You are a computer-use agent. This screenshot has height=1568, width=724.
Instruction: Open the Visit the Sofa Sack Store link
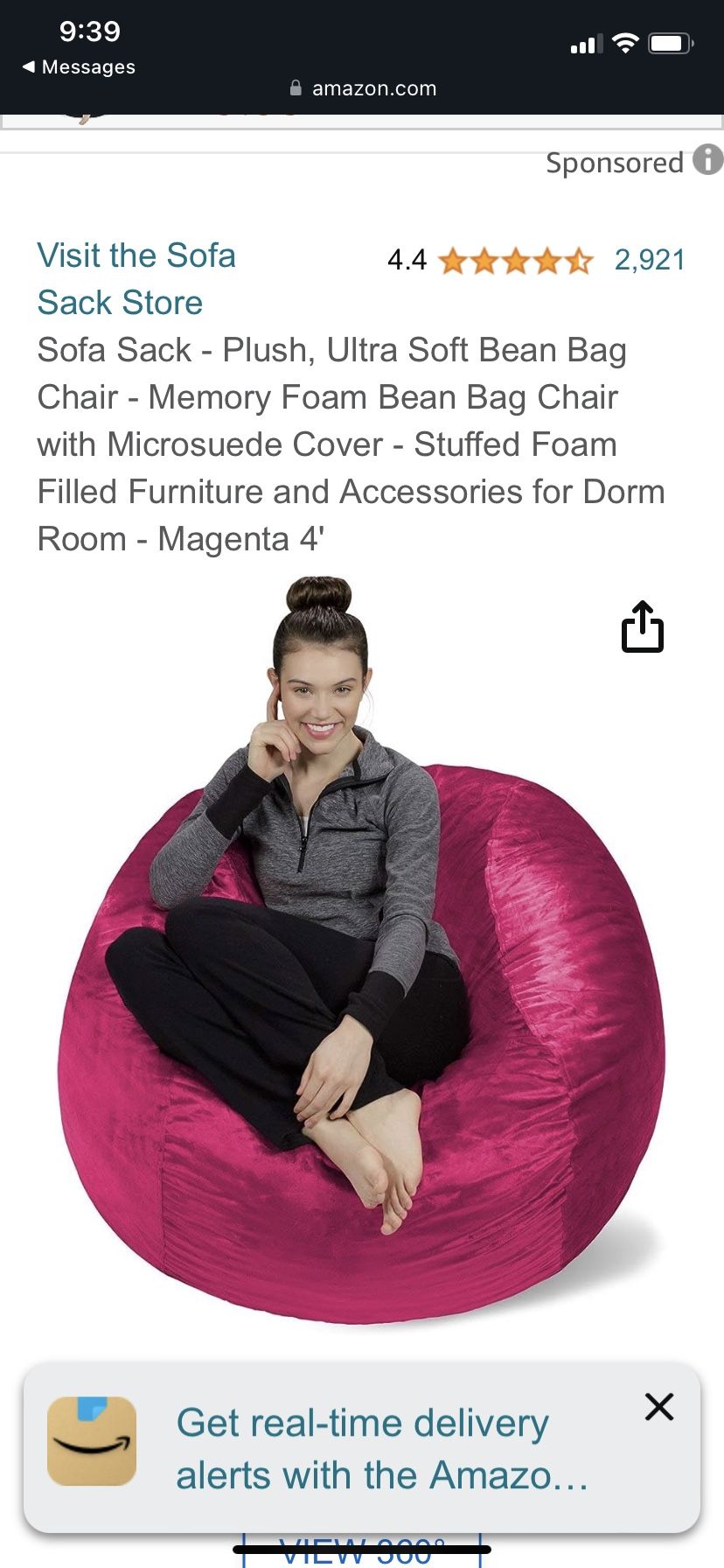click(136, 279)
